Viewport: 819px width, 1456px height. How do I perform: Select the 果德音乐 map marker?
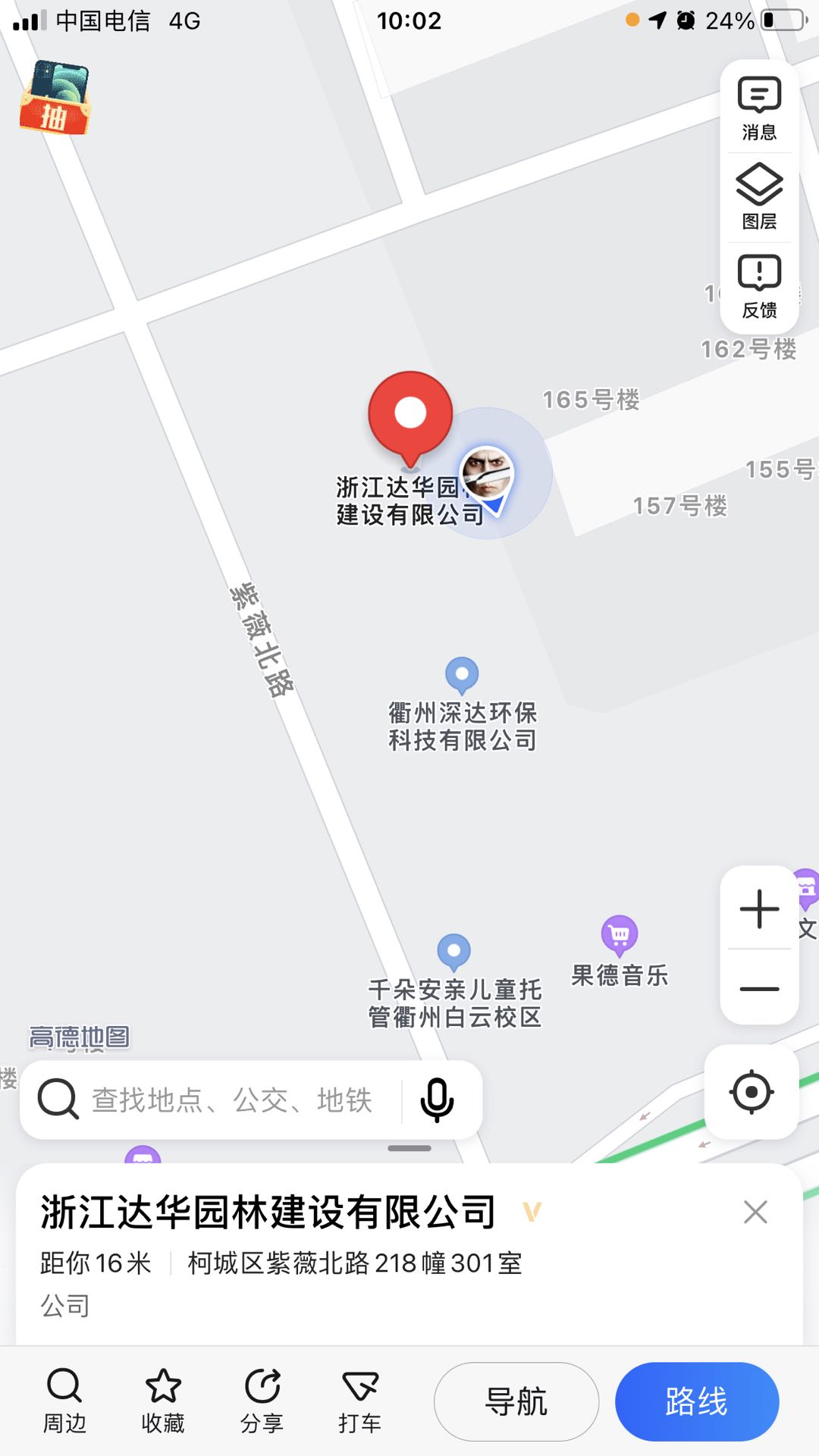620,934
